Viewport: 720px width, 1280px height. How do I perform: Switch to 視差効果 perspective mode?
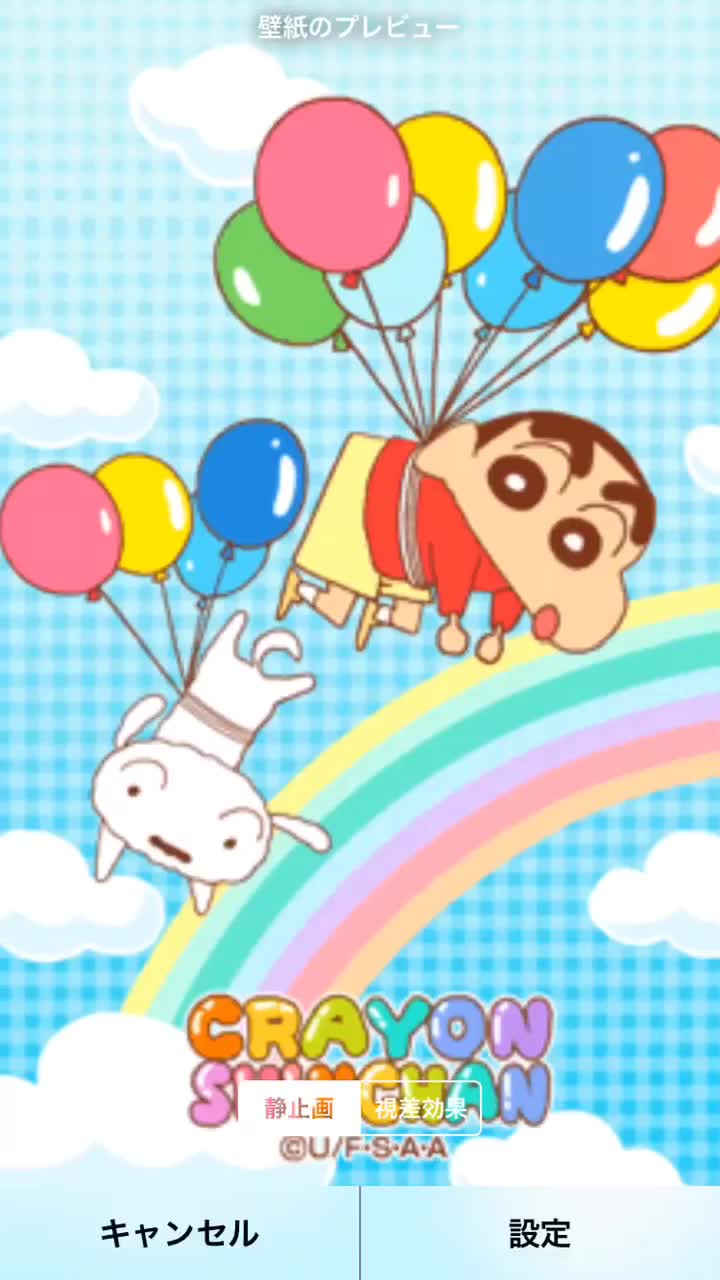pyautogui.click(x=421, y=1108)
